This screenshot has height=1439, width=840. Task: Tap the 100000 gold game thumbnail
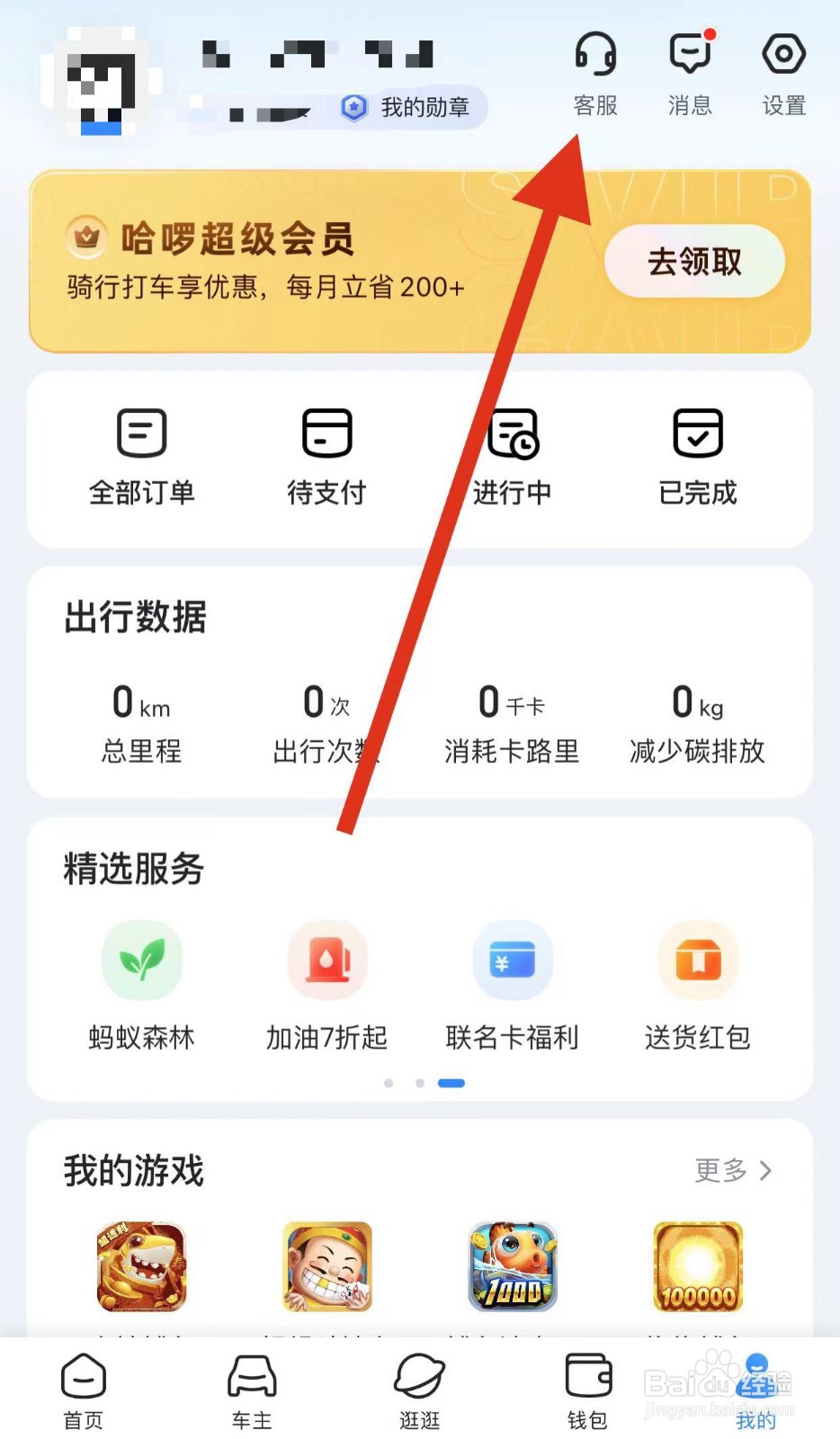click(x=697, y=1266)
